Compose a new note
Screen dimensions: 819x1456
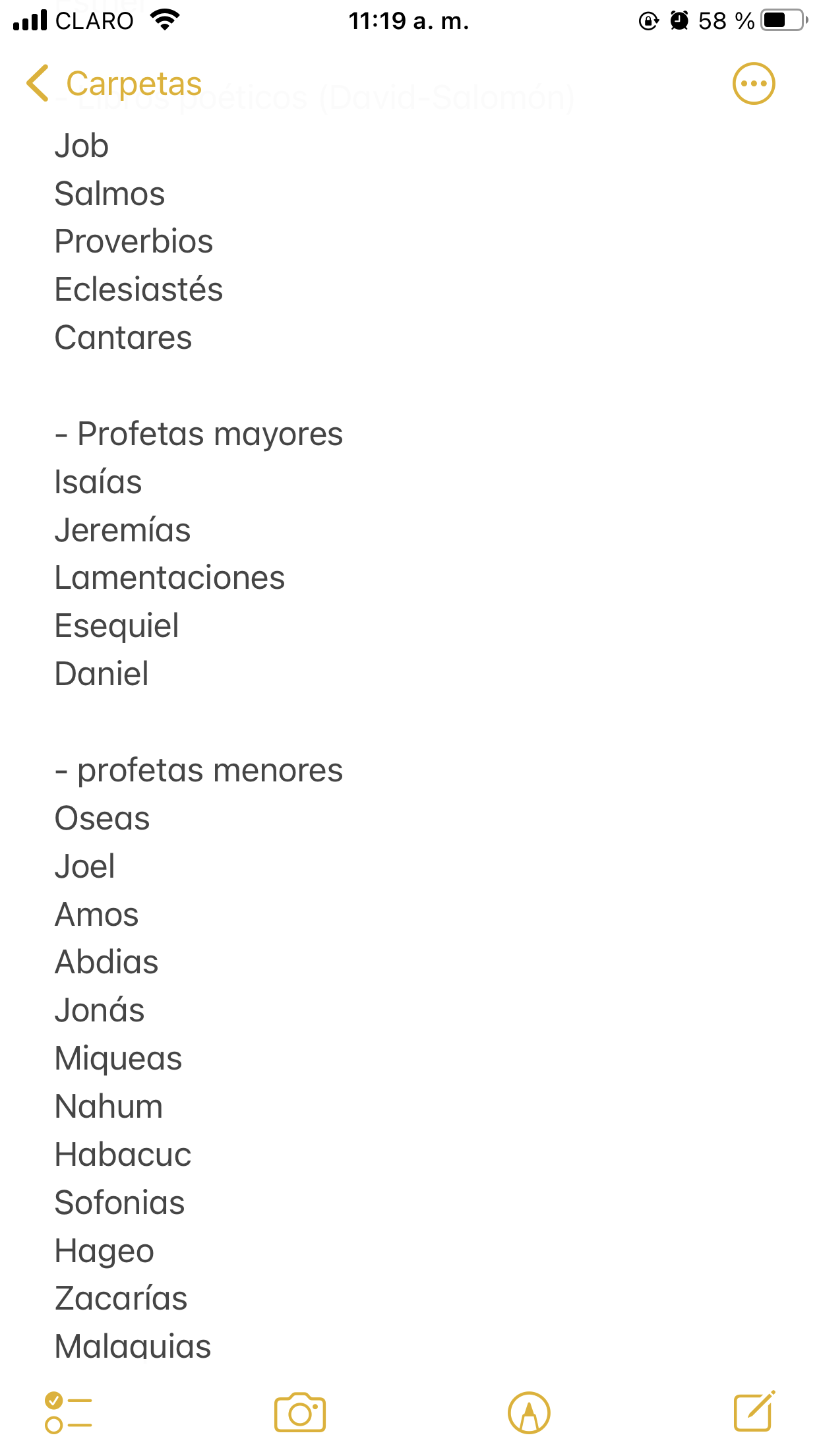click(755, 1411)
